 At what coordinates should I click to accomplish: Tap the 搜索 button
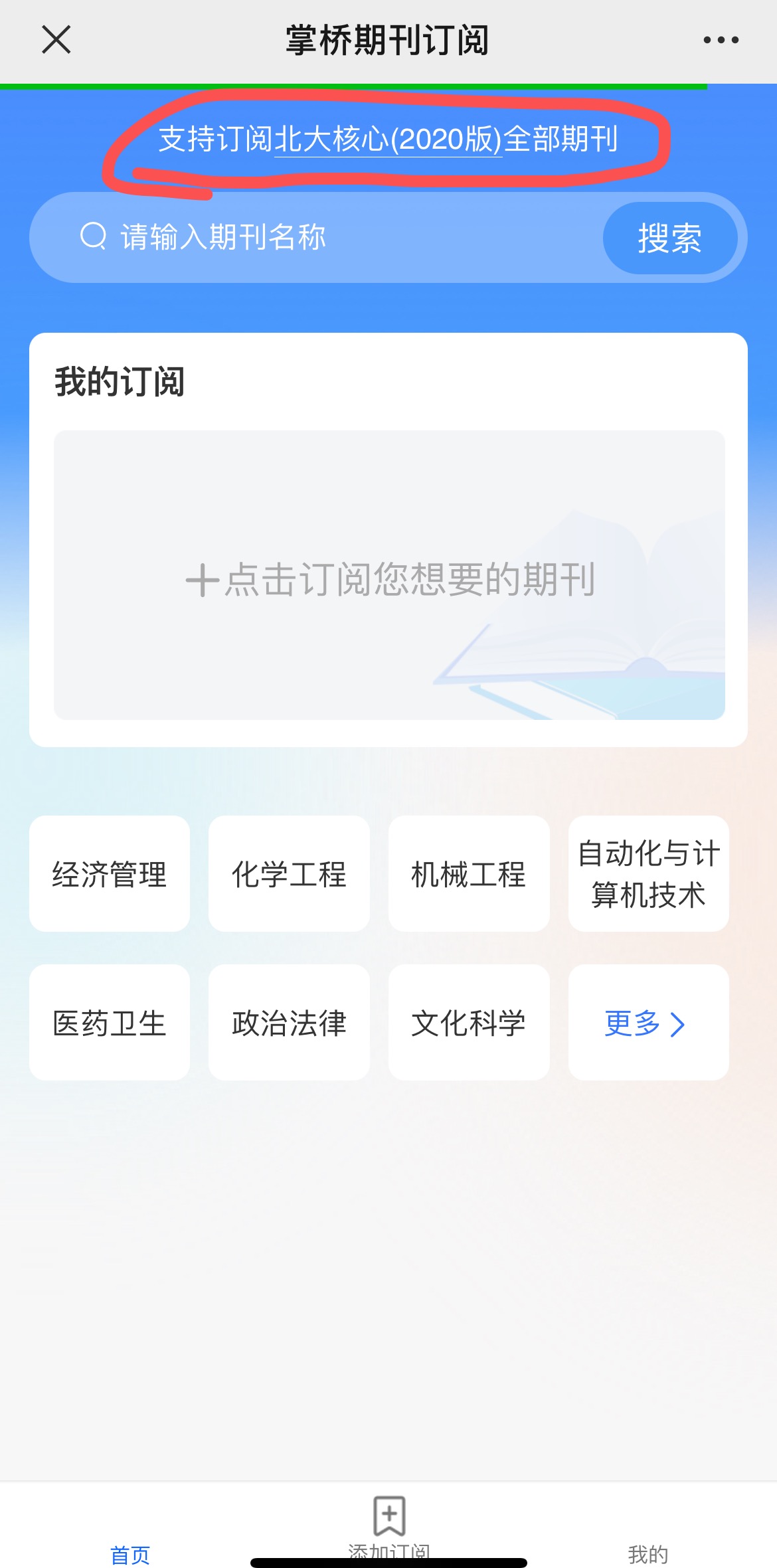coord(669,238)
